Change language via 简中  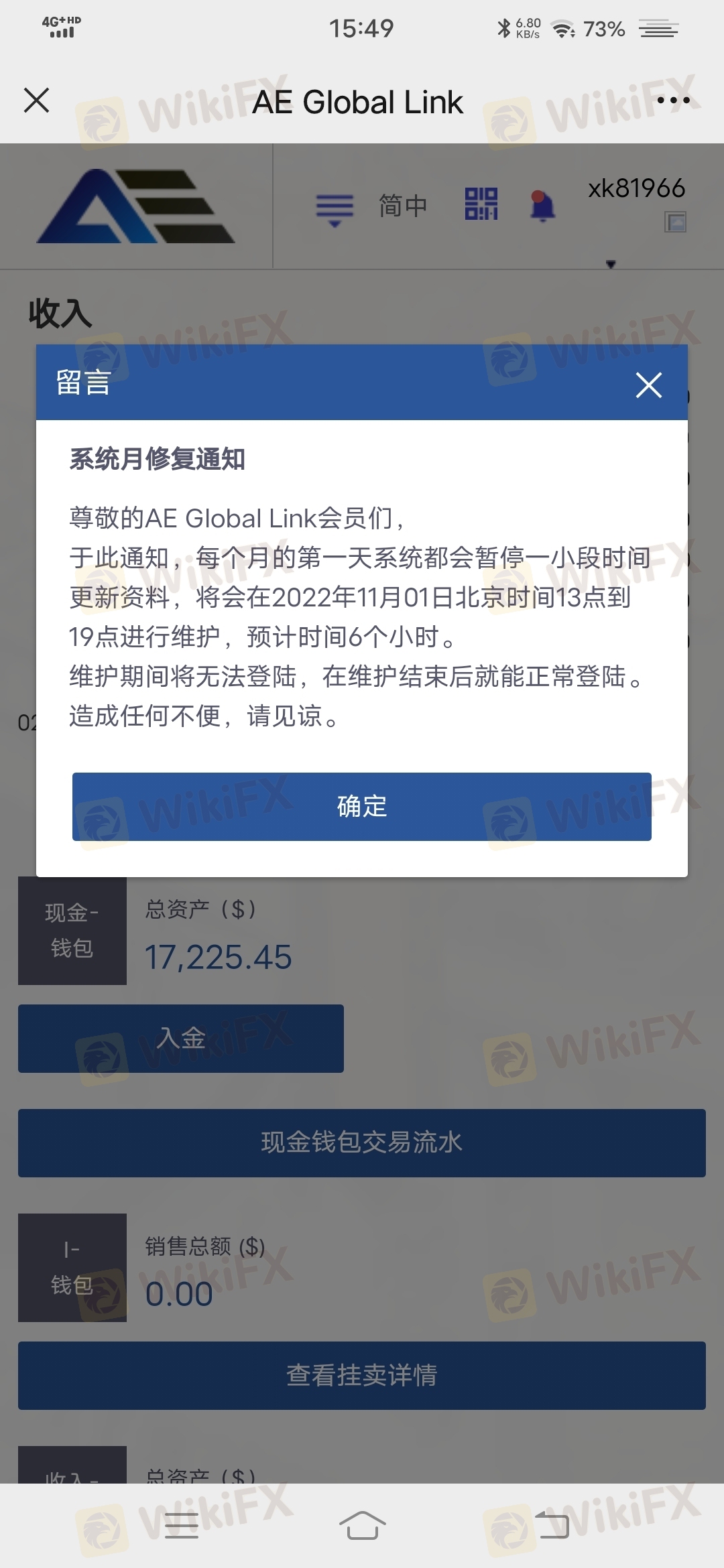(x=402, y=206)
